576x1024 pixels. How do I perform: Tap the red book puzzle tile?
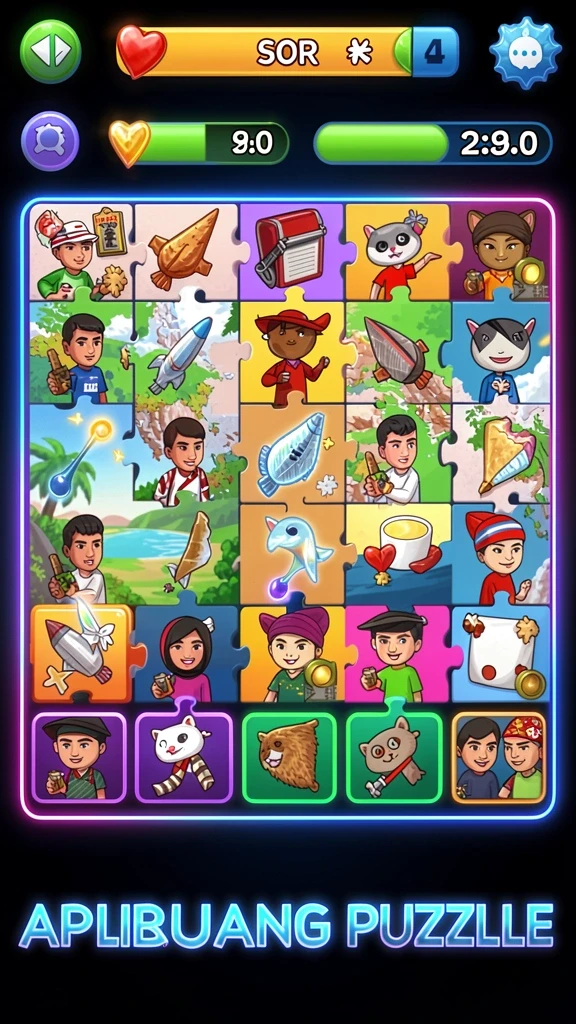tap(291, 248)
